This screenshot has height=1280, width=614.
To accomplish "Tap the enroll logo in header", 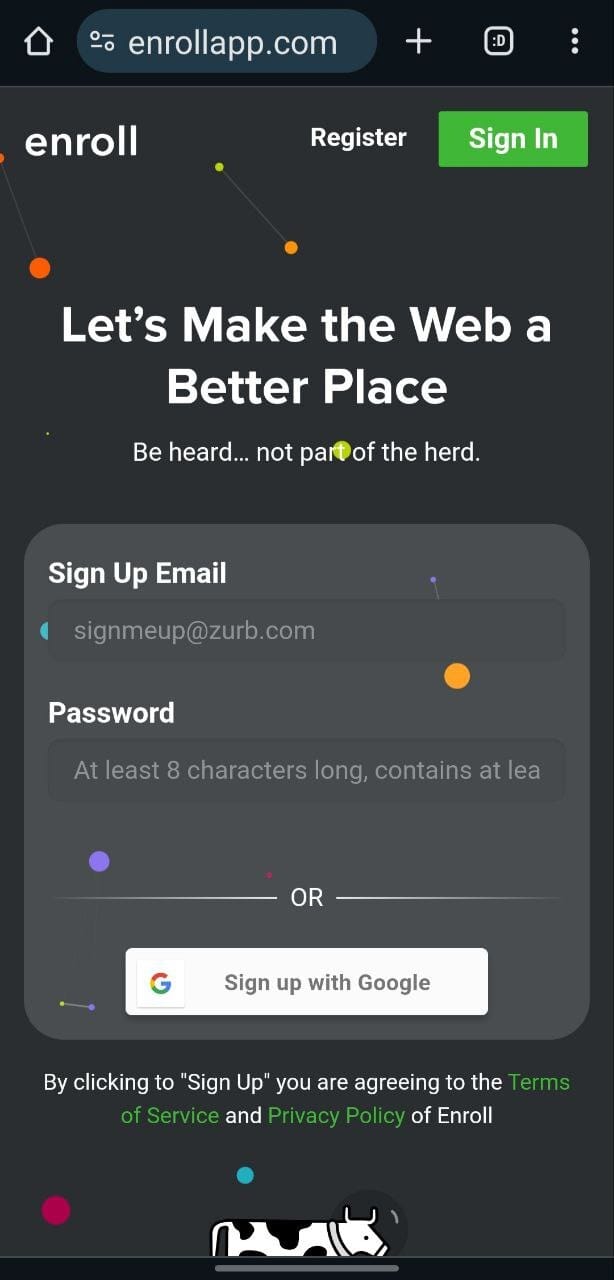I will (81, 142).
